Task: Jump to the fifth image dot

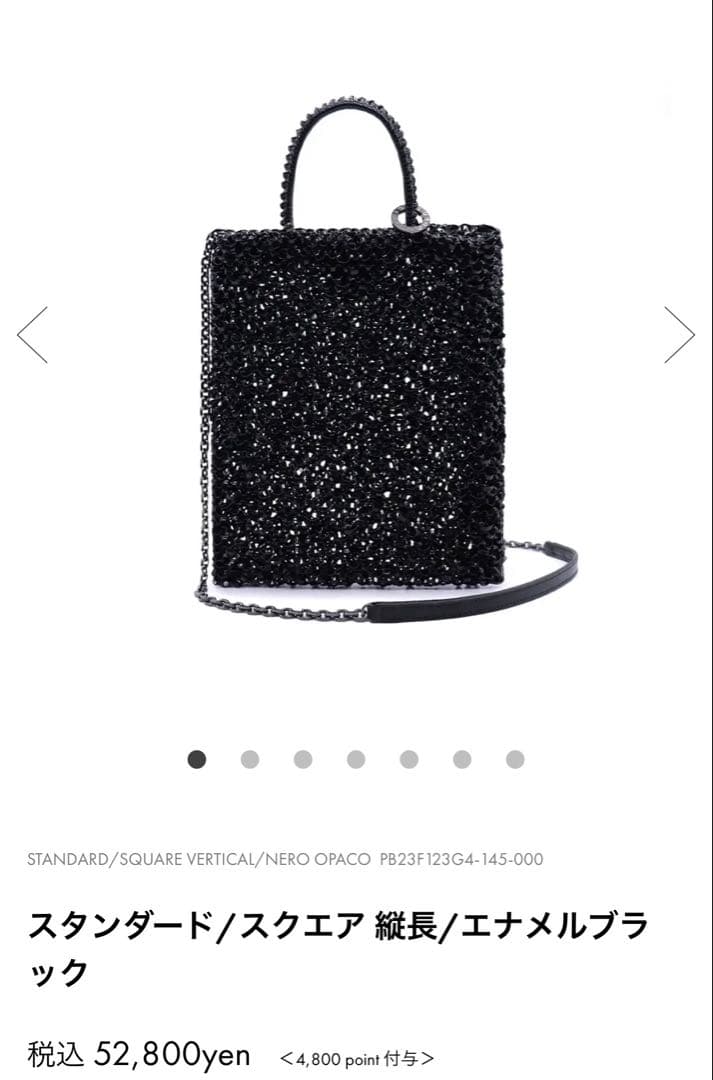Action: click(x=409, y=760)
